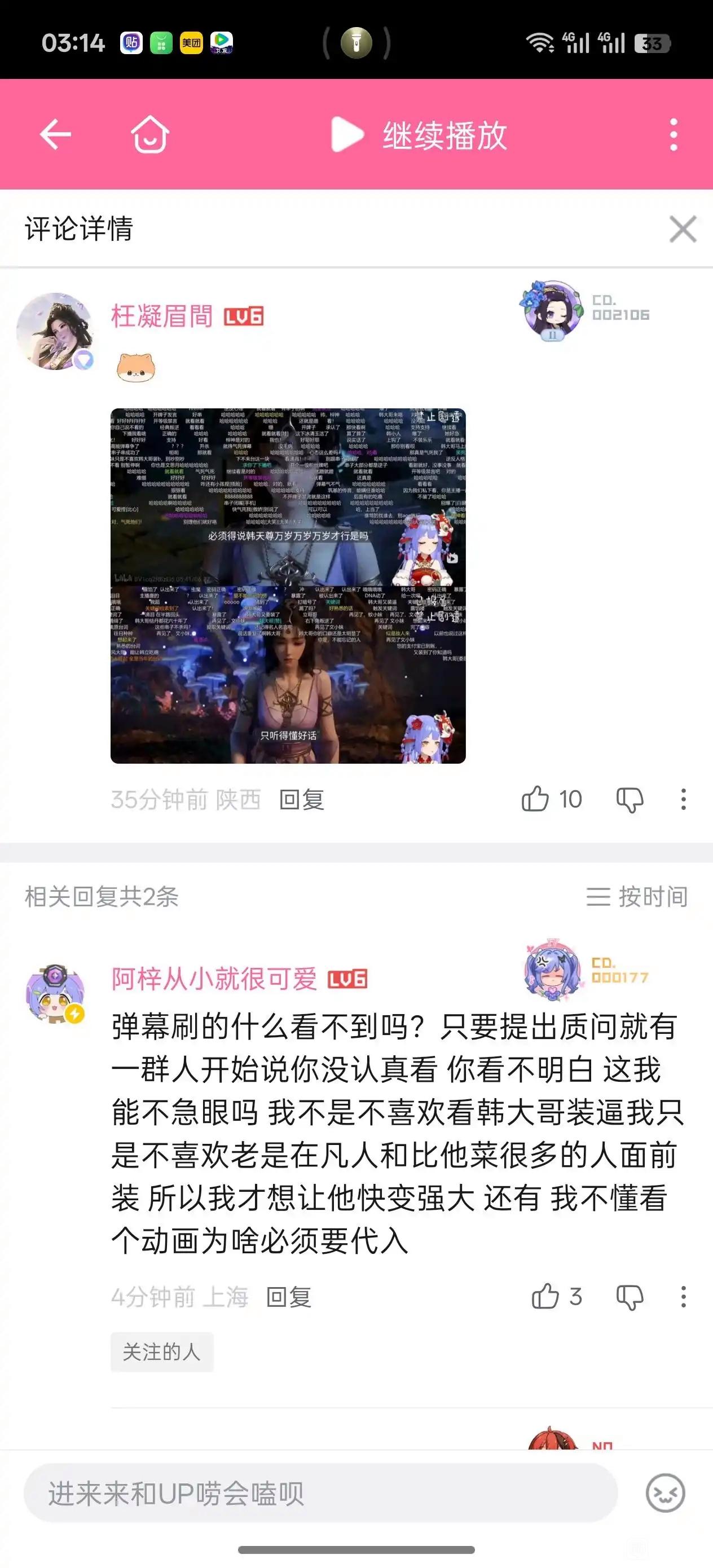This screenshot has height=1568, width=713.
Task: Open the home icon in header
Action: coord(150,135)
